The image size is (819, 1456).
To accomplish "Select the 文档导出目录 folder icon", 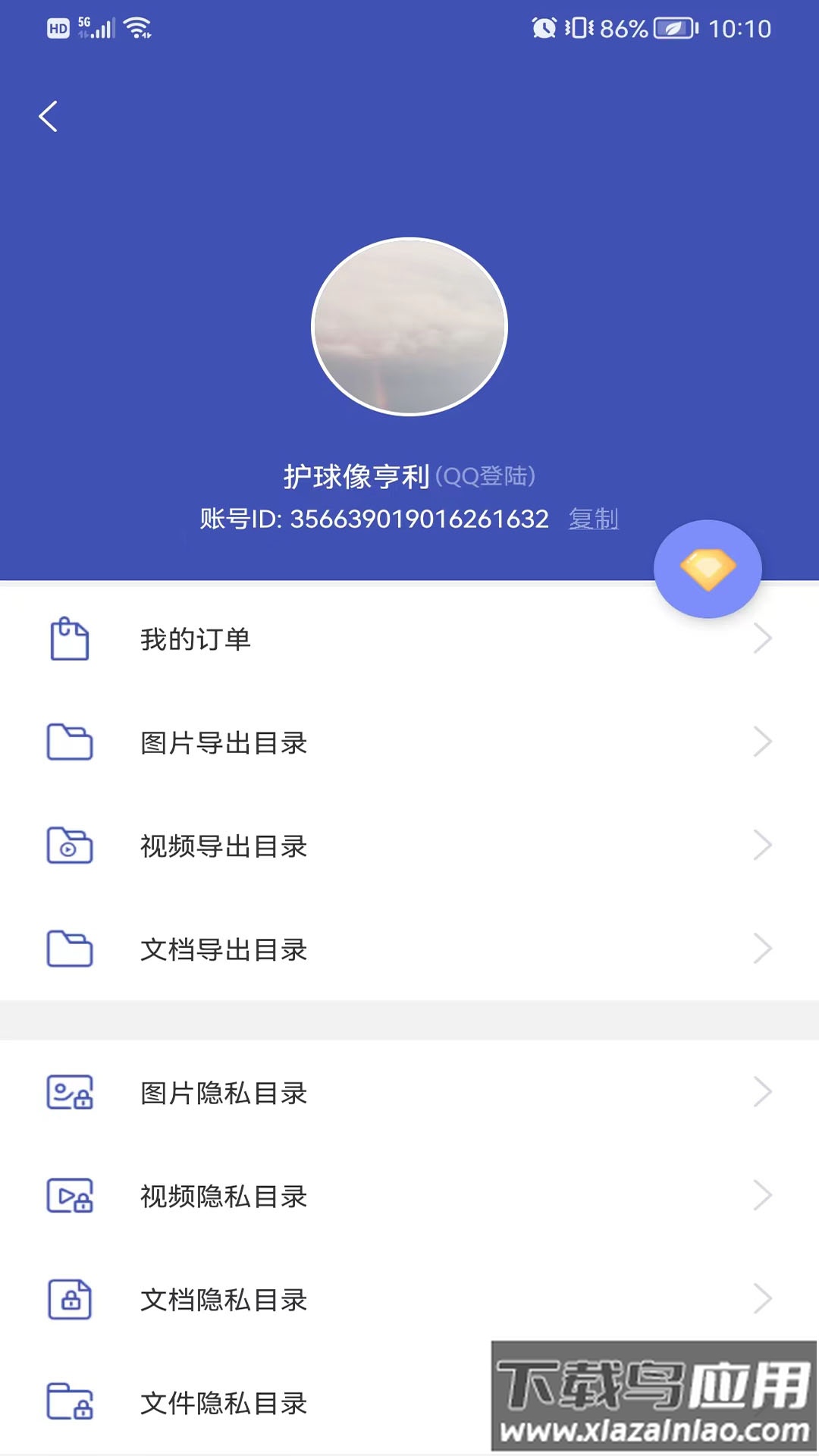I will (69, 949).
